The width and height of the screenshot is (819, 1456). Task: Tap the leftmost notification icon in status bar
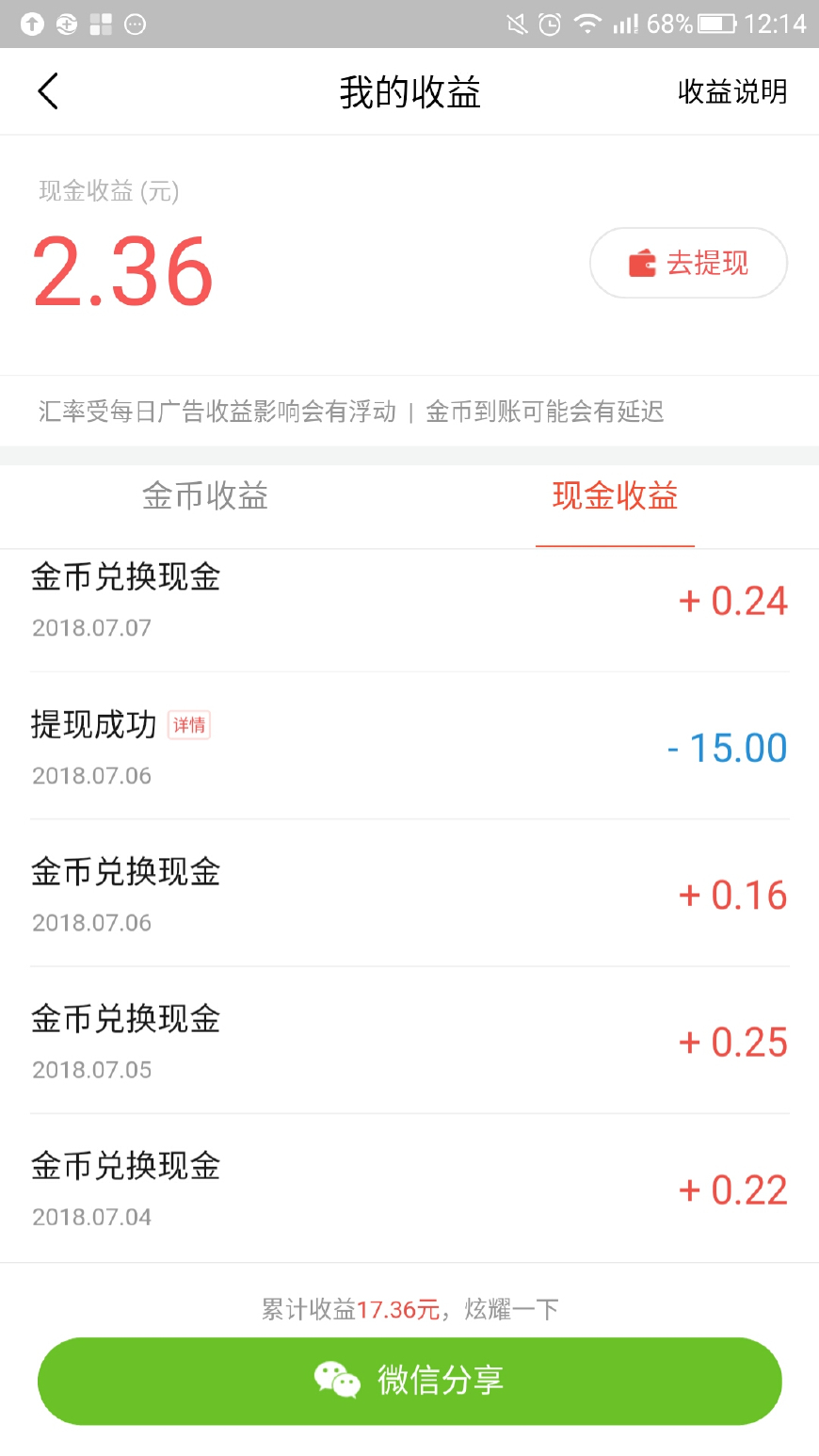pos(30,24)
